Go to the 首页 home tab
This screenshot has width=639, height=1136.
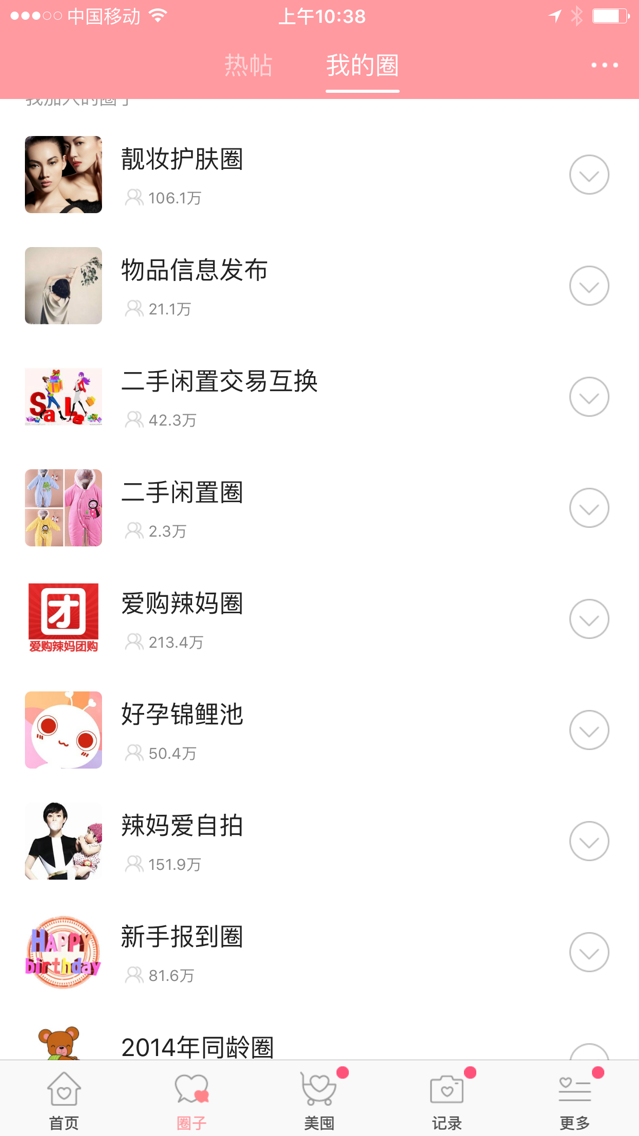click(64, 1100)
